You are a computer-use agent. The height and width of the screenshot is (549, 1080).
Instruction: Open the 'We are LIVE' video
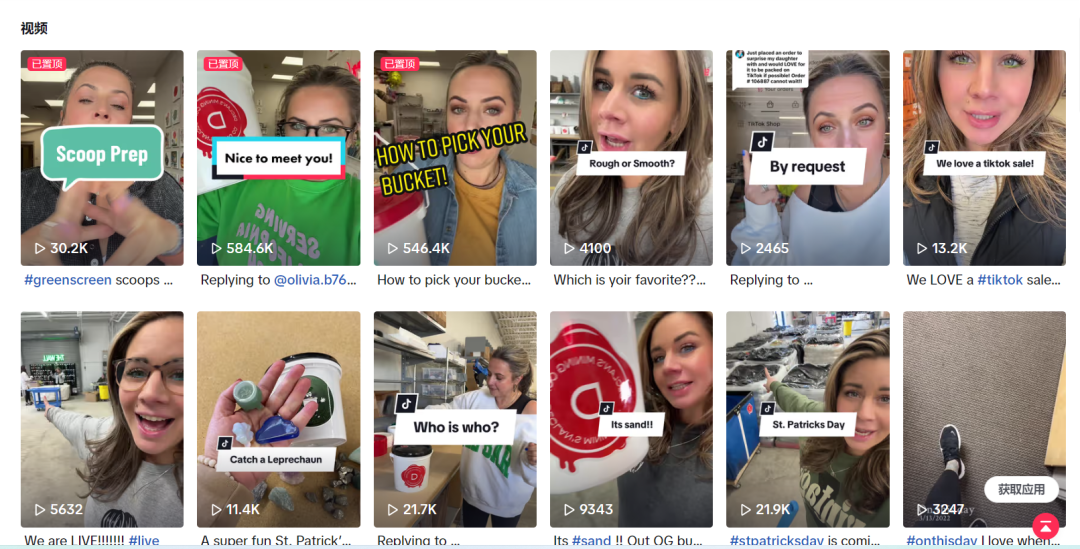102,418
